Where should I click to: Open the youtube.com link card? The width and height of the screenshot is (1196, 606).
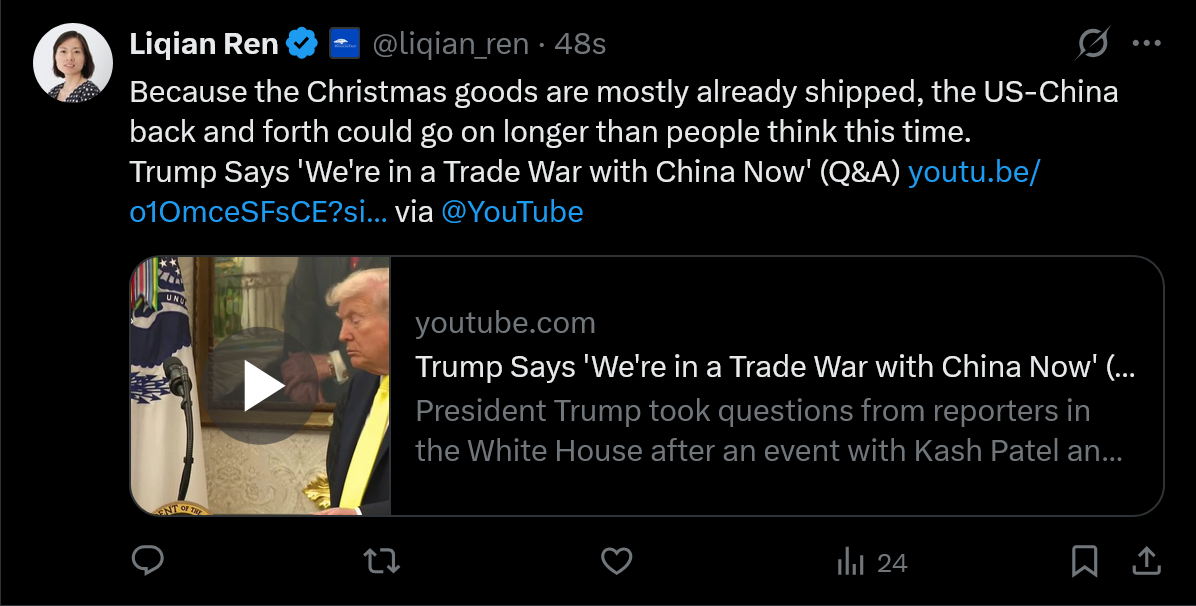pyautogui.click(x=775, y=386)
